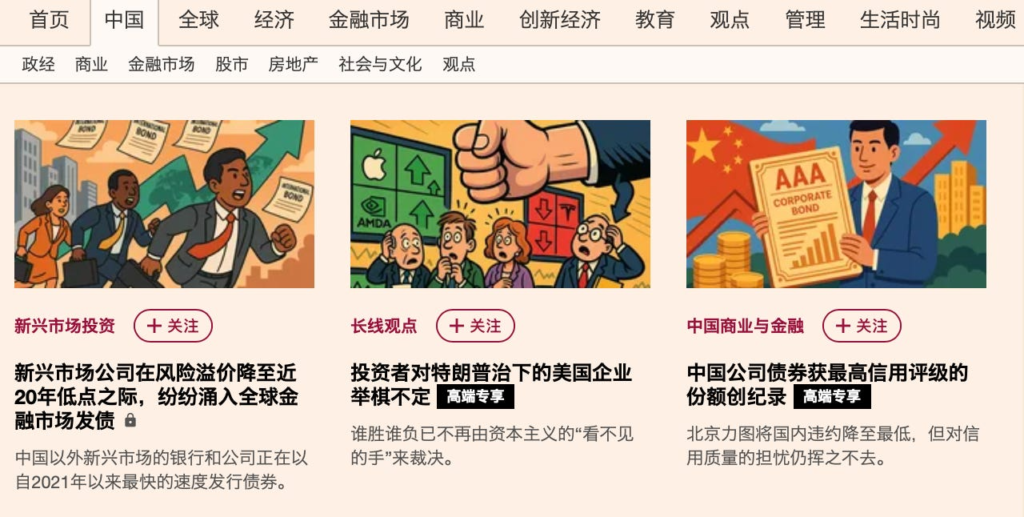Follow the 中国商业与金融 topic
Screen dimensions: 1024x517
[x=861, y=326]
